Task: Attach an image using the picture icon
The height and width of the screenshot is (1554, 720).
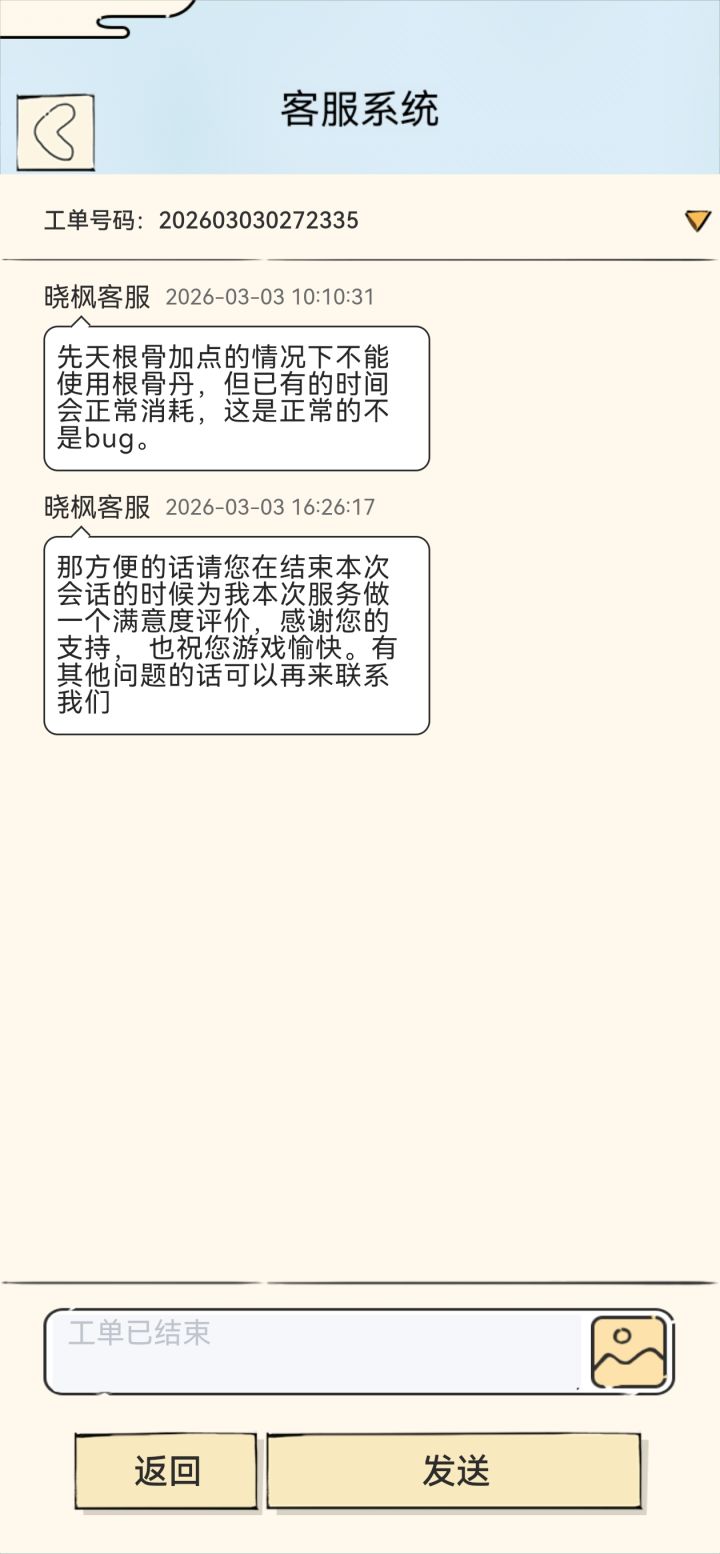Action: (x=628, y=1352)
